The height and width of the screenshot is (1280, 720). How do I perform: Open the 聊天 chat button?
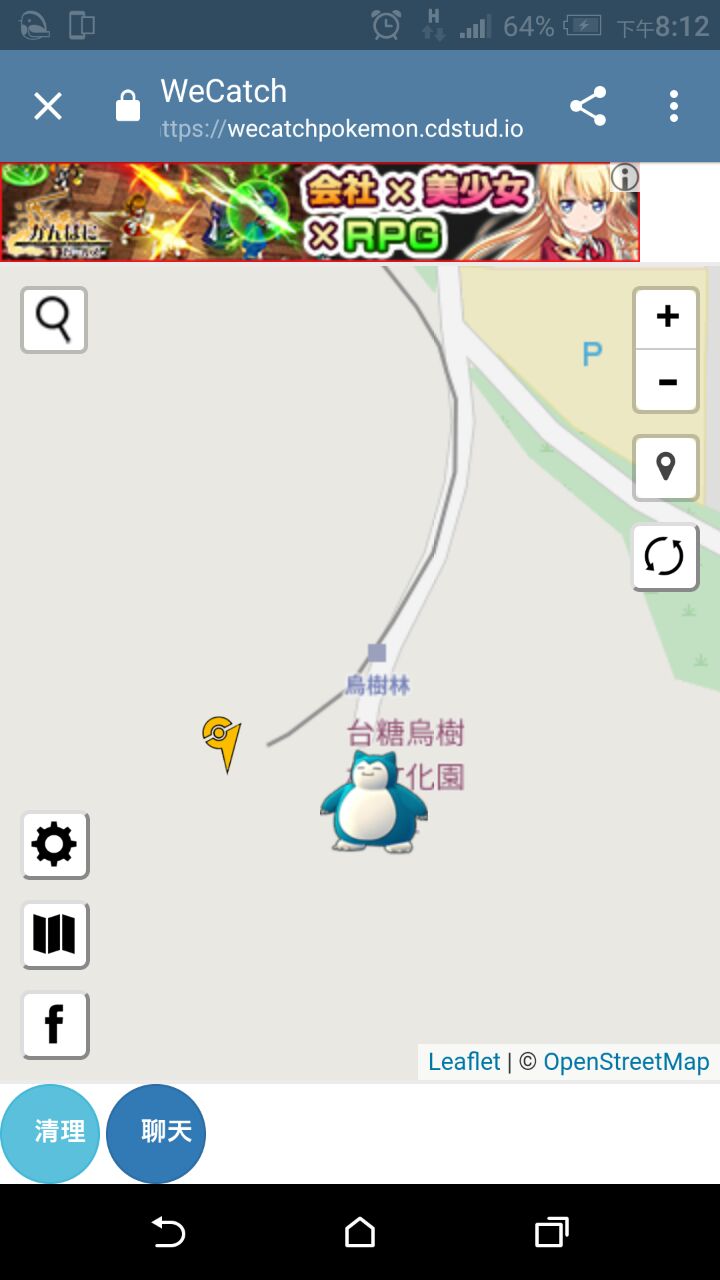coord(156,1133)
